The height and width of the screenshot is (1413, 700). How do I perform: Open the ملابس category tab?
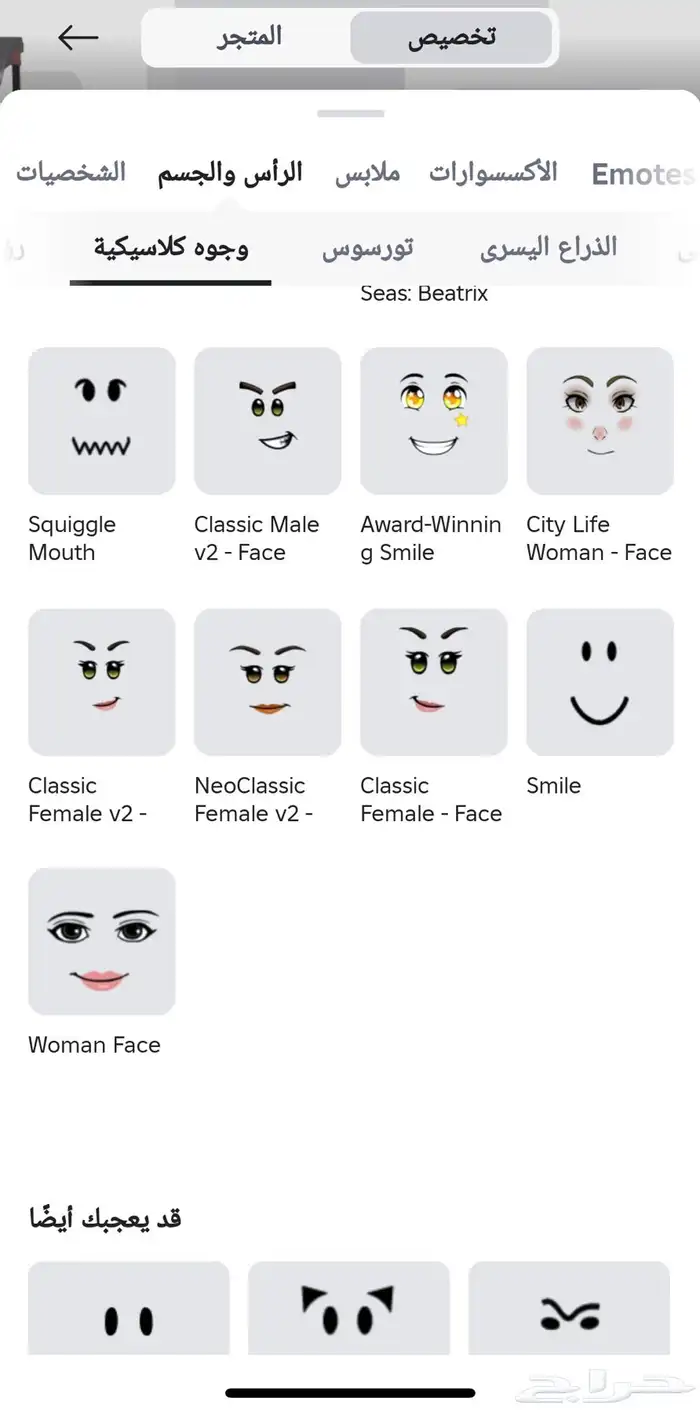pyautogui.click(x=367, y=172)
